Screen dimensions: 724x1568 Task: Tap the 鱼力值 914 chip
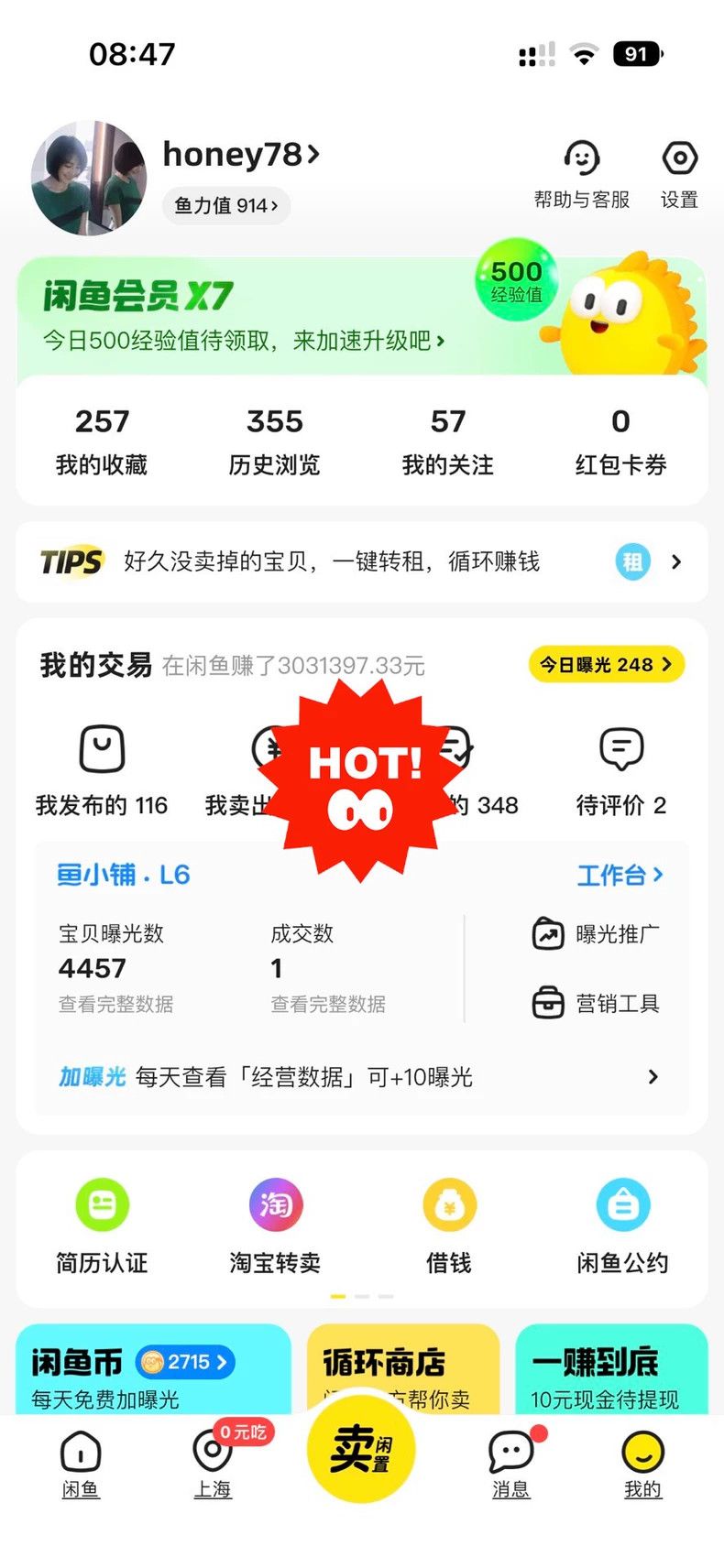(x=226, y=205)
